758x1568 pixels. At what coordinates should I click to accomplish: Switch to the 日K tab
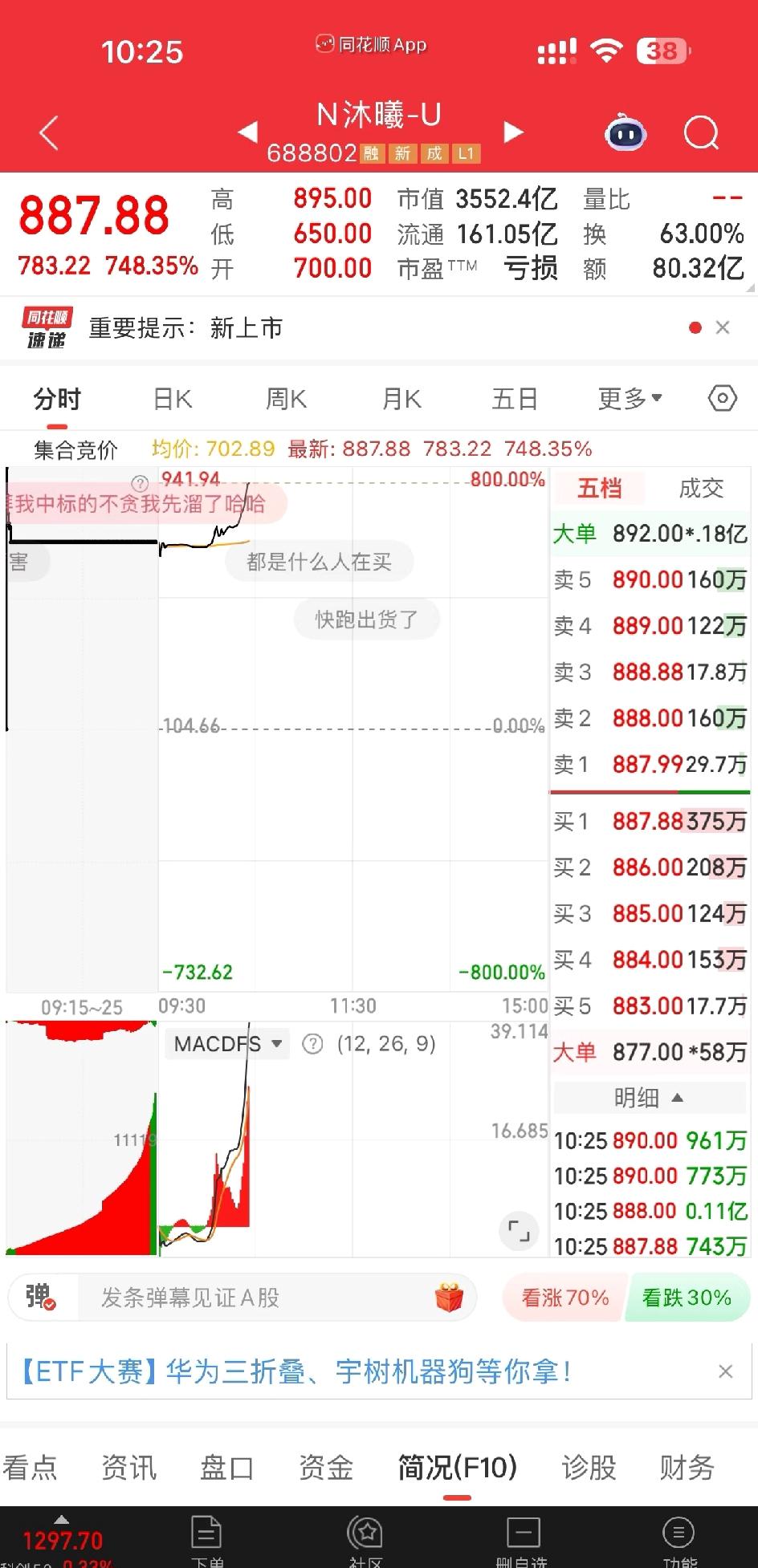tap(171, 398)
